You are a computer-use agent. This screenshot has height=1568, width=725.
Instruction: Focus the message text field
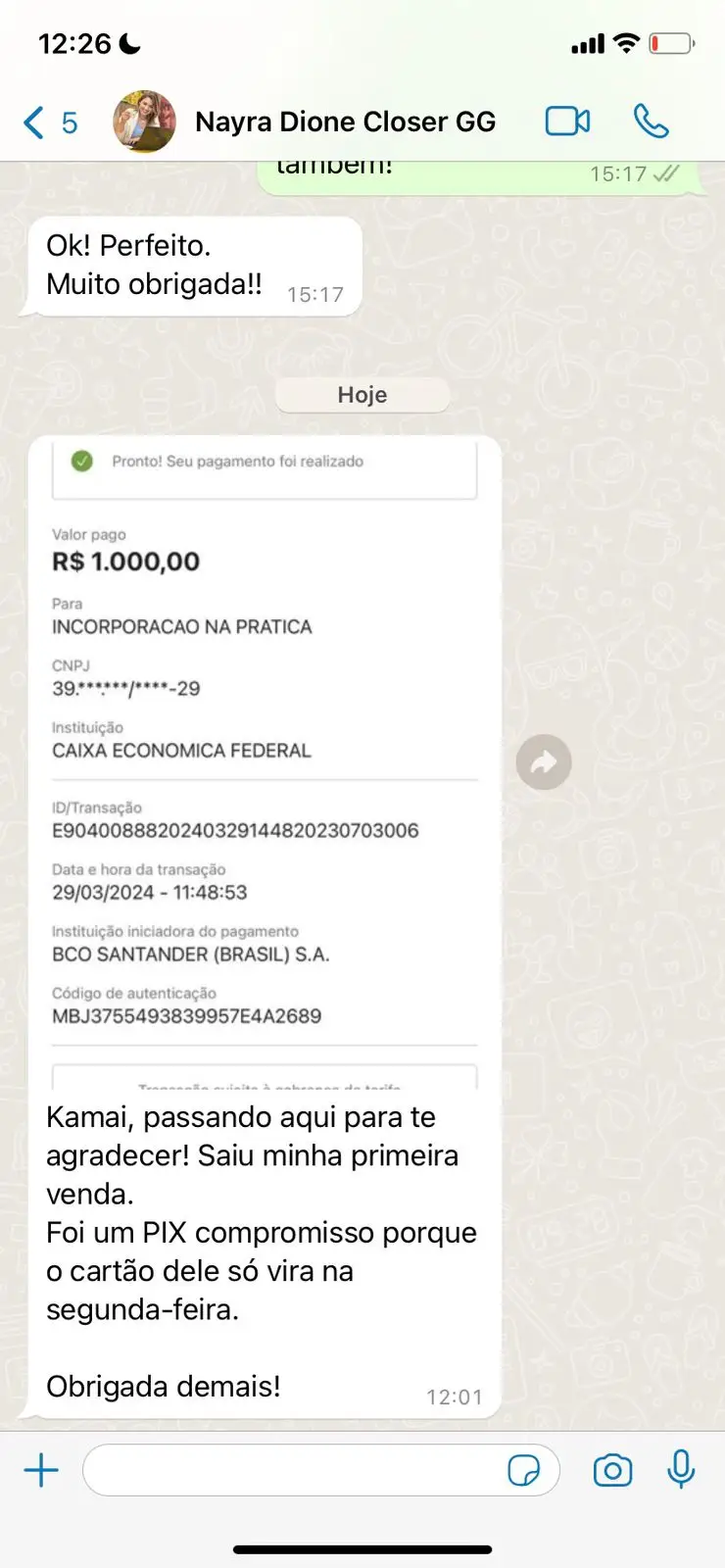[294, 1470]
